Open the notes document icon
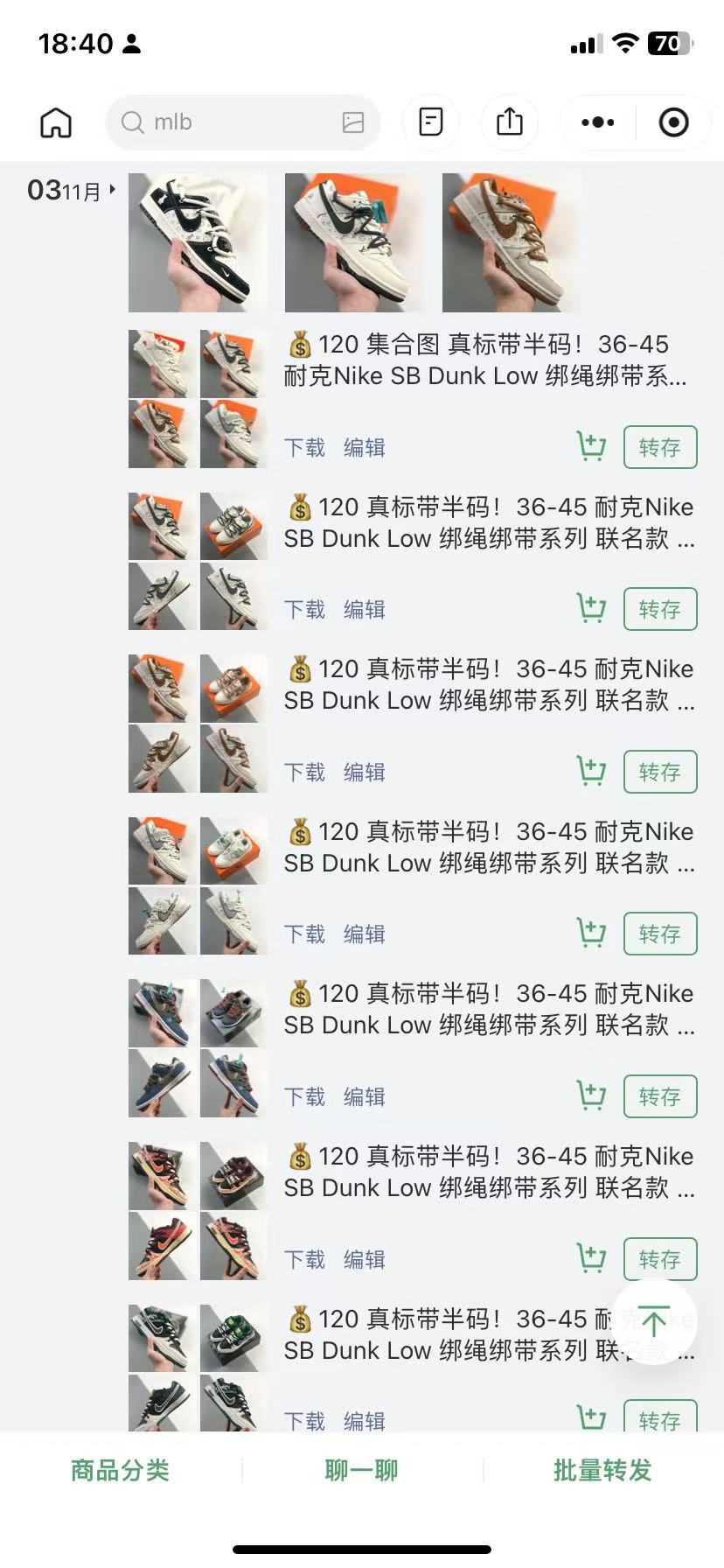Image resolution: width=724 pixels, height=1568 pixels. 431,122
